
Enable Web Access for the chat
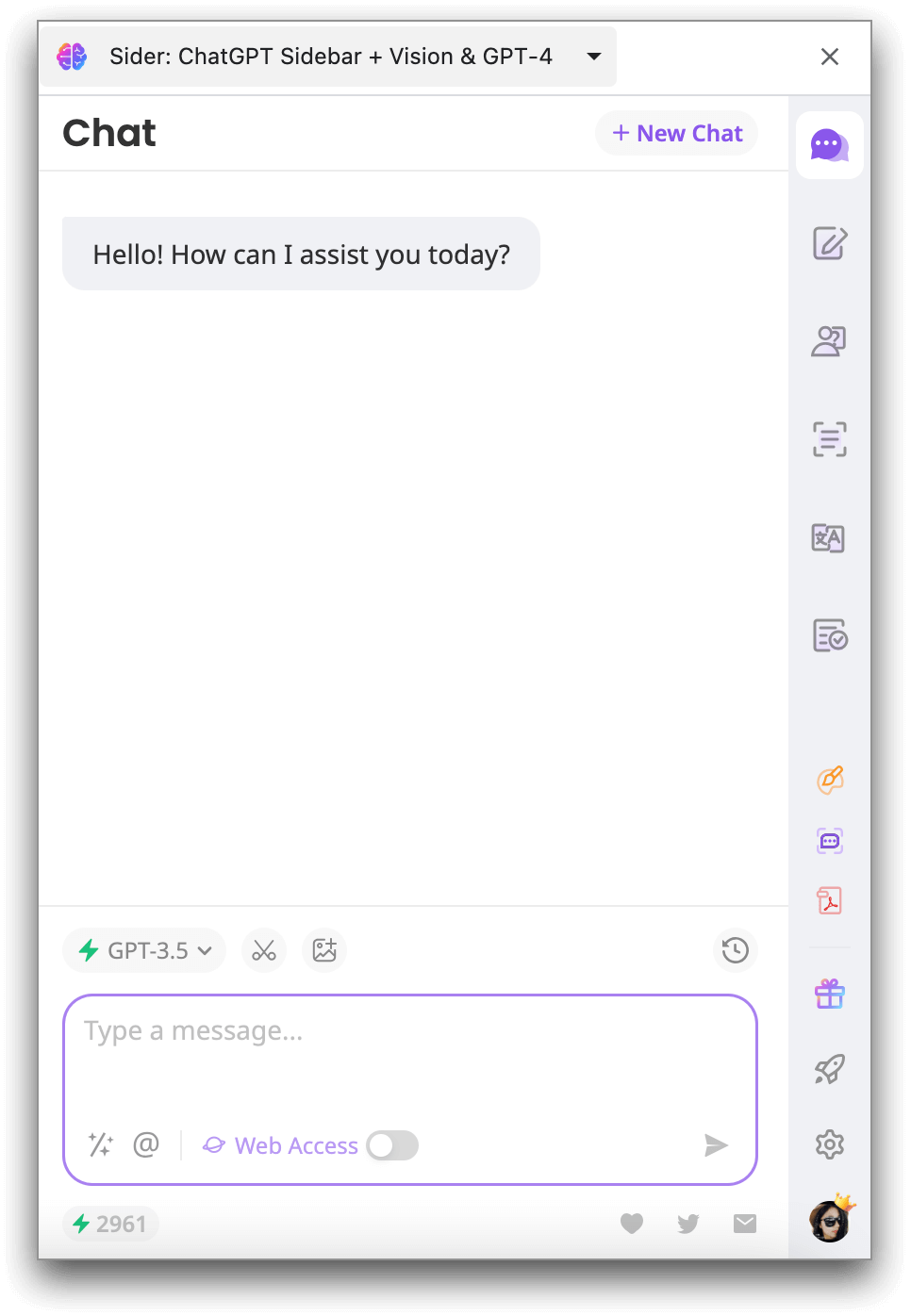[x=392, y=1144]
